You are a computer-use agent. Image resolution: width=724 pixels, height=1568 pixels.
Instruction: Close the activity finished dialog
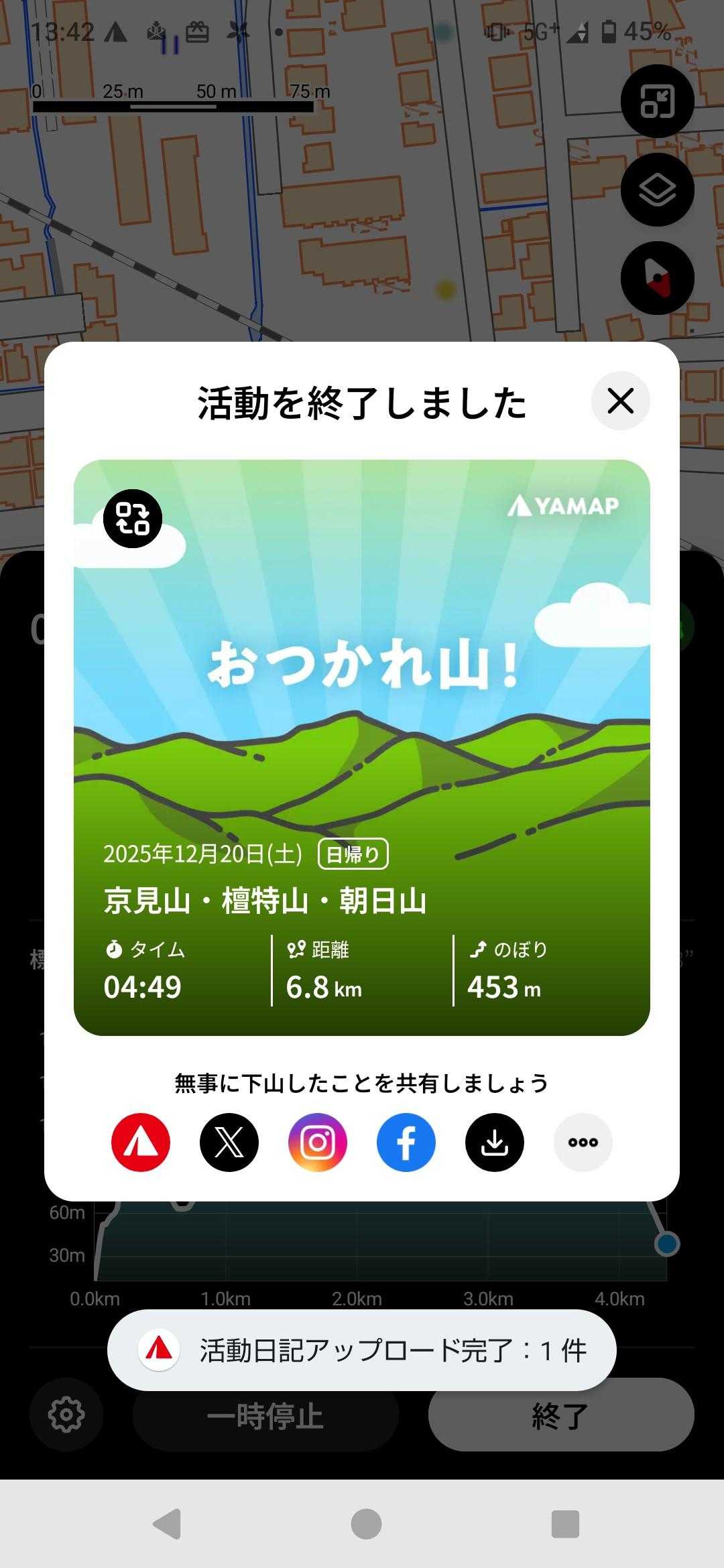pos(620,401)
